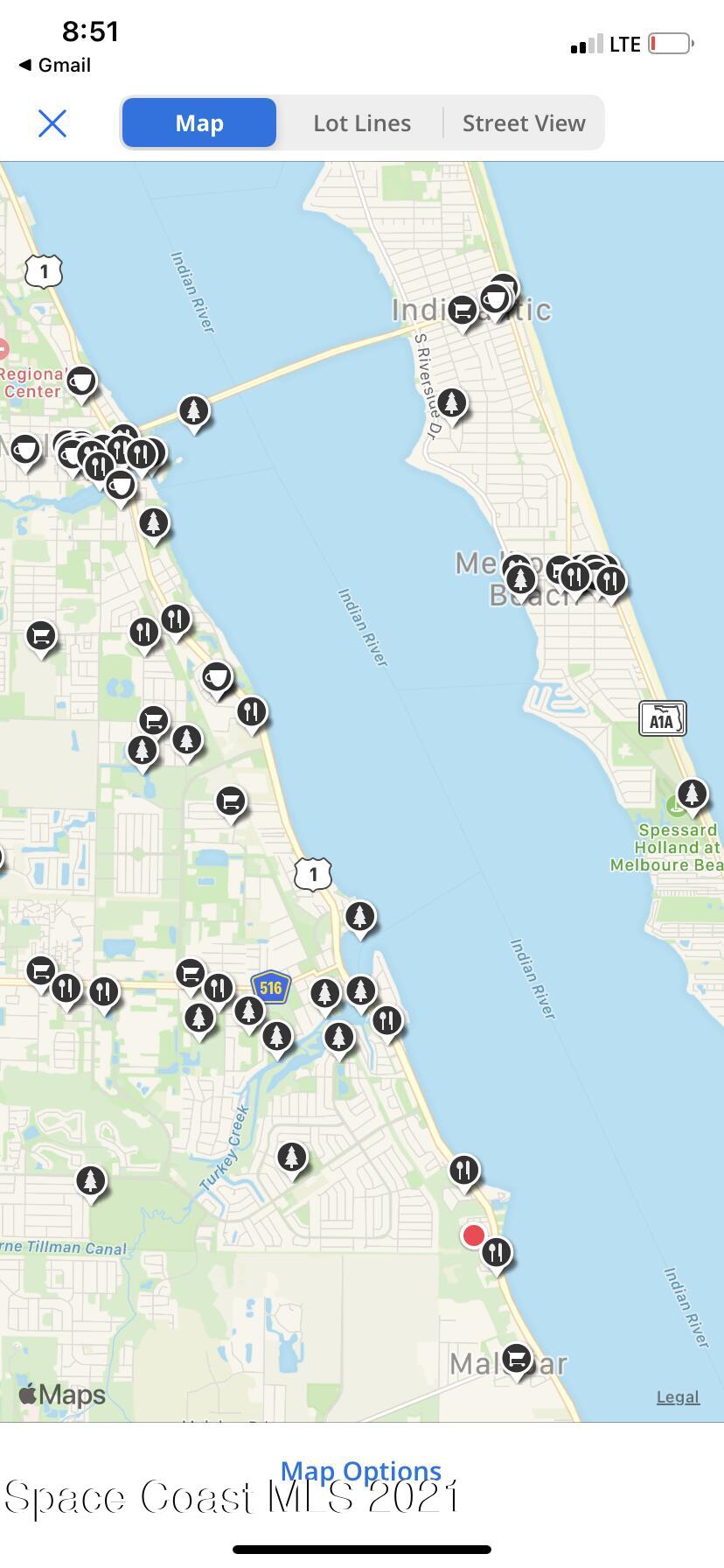This screenshot has width=724, height=1568.
Task: Open the Legal link on the map
Action: (678, 1396)
